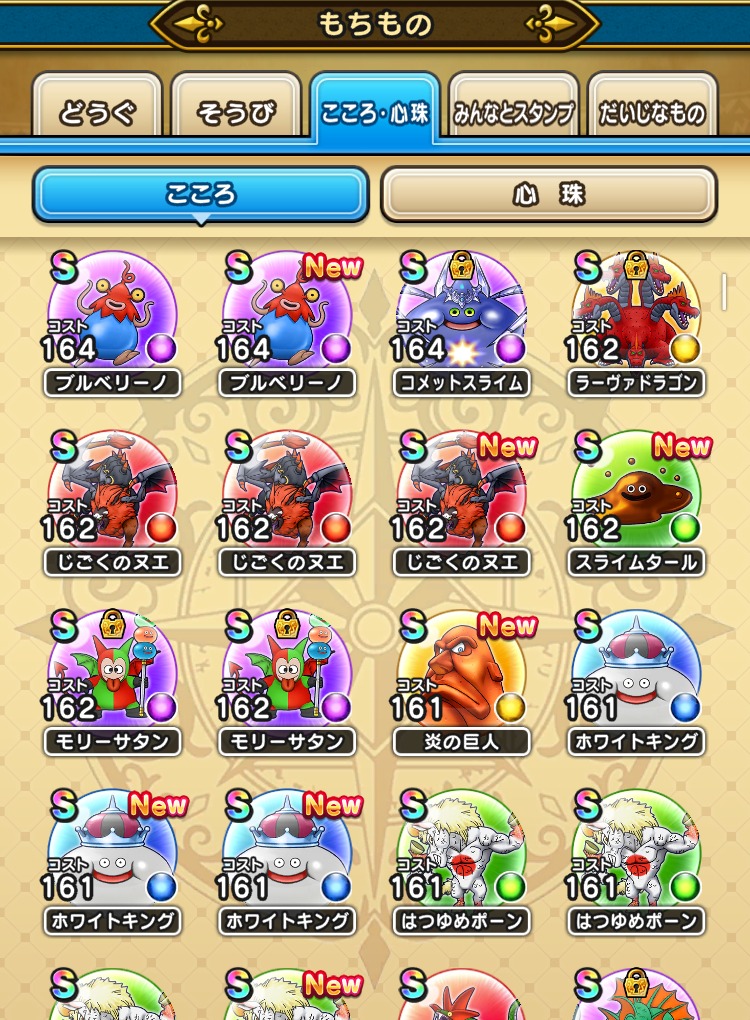This screenshot has height=1020, width=750.
Task: Open the コメットスライム heart
Action: [462, 322]
